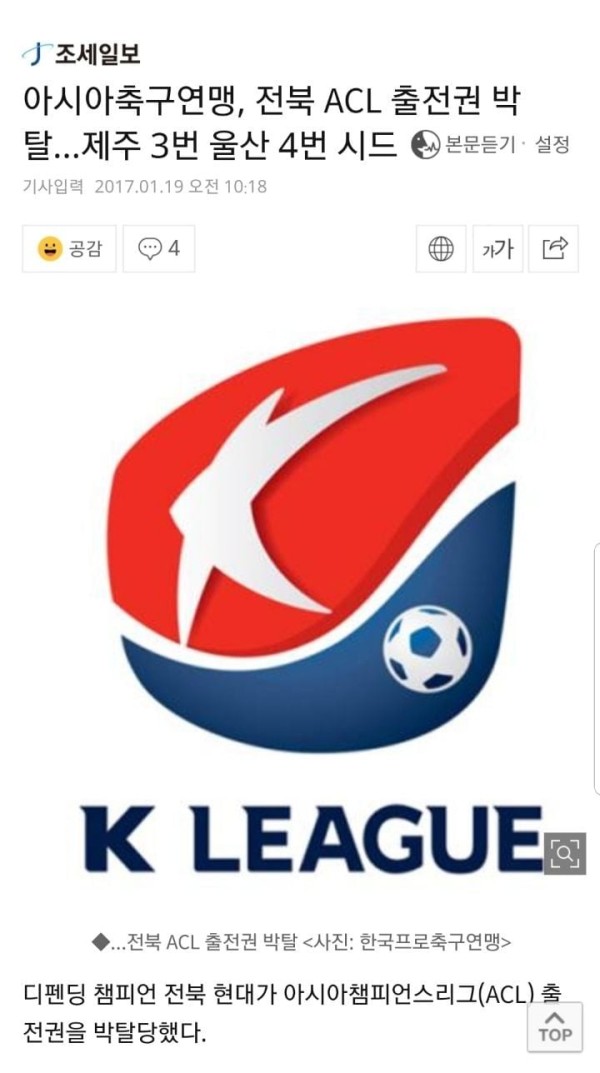Image resolution: width=600 pixels, height=1073 pixels.
Task: Enlarge the K League image with the magnifier icon
Action: click(x=565, y=853)
